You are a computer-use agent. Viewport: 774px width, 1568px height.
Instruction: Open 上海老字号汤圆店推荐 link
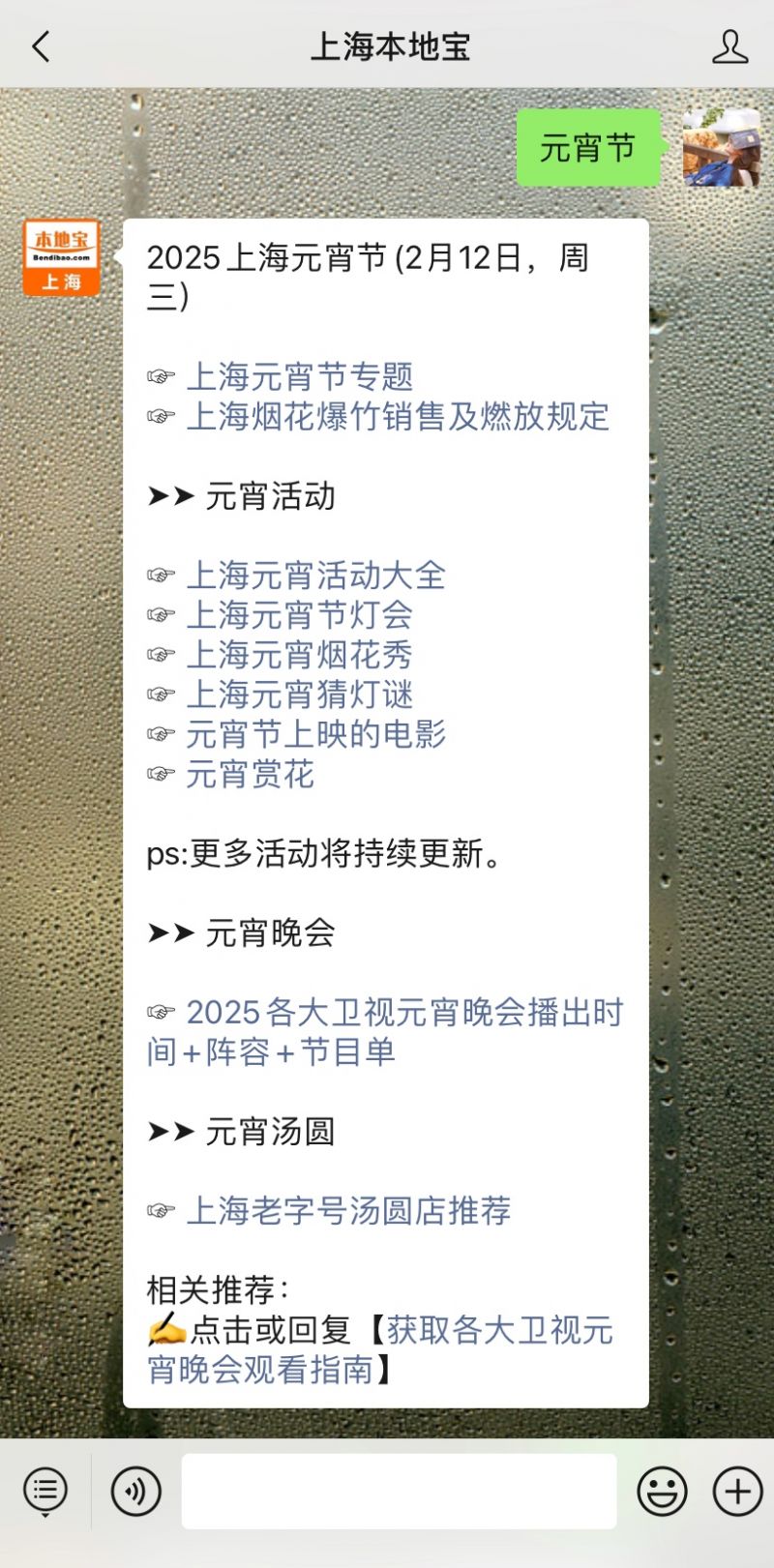coord(348,1210)
